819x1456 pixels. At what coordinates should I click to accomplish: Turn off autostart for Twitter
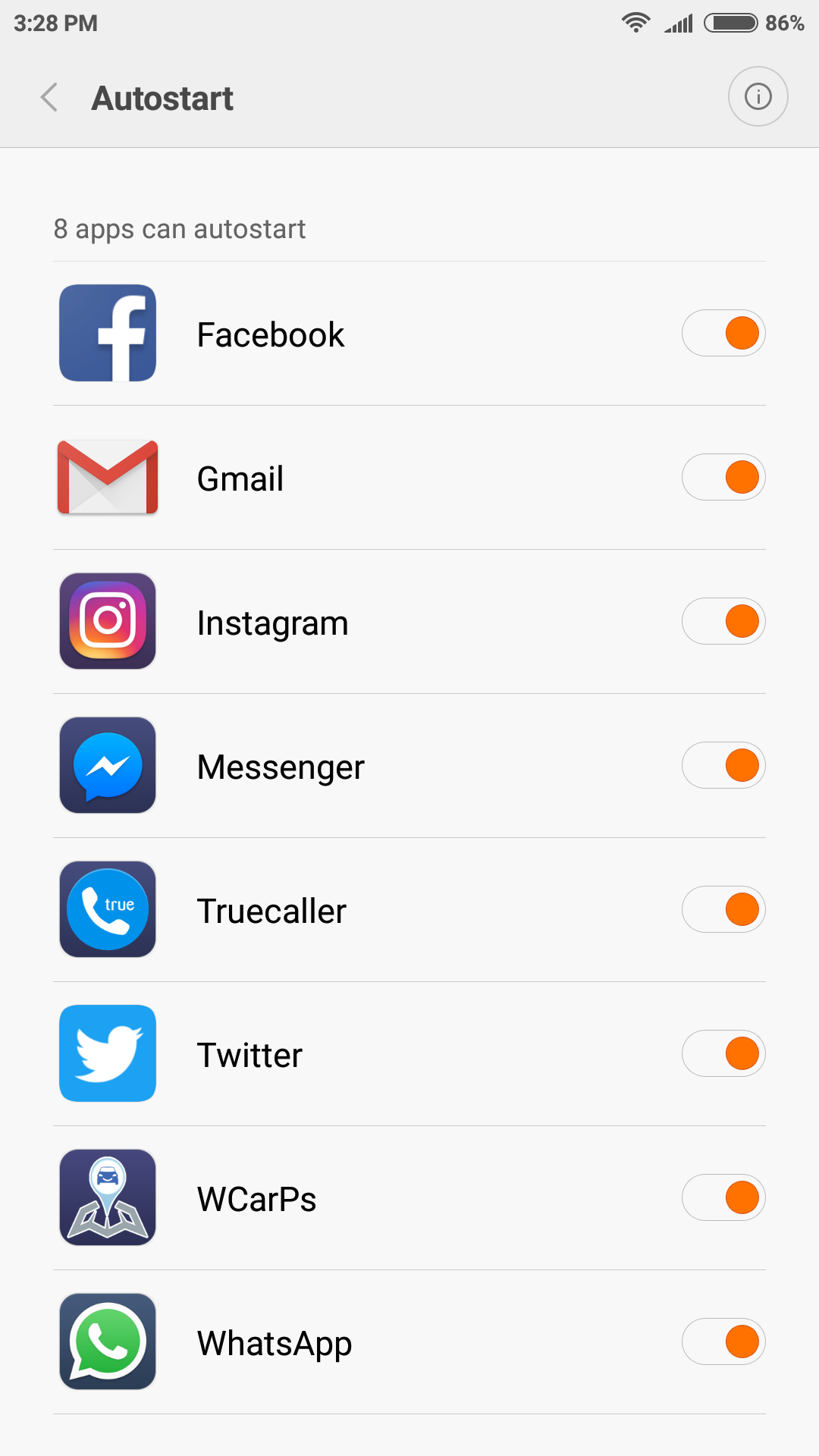coord(723,1054)
